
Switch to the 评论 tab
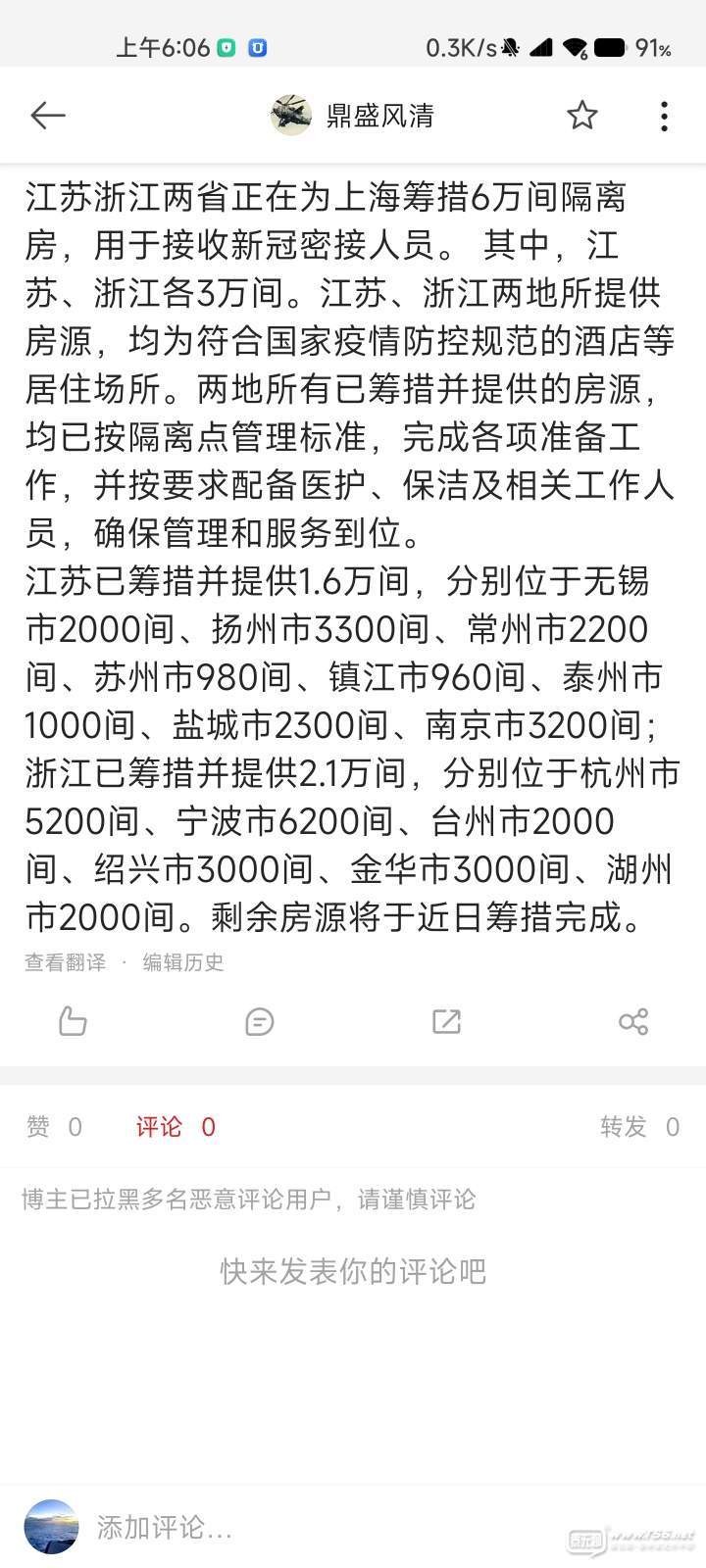coord(175,1127)
